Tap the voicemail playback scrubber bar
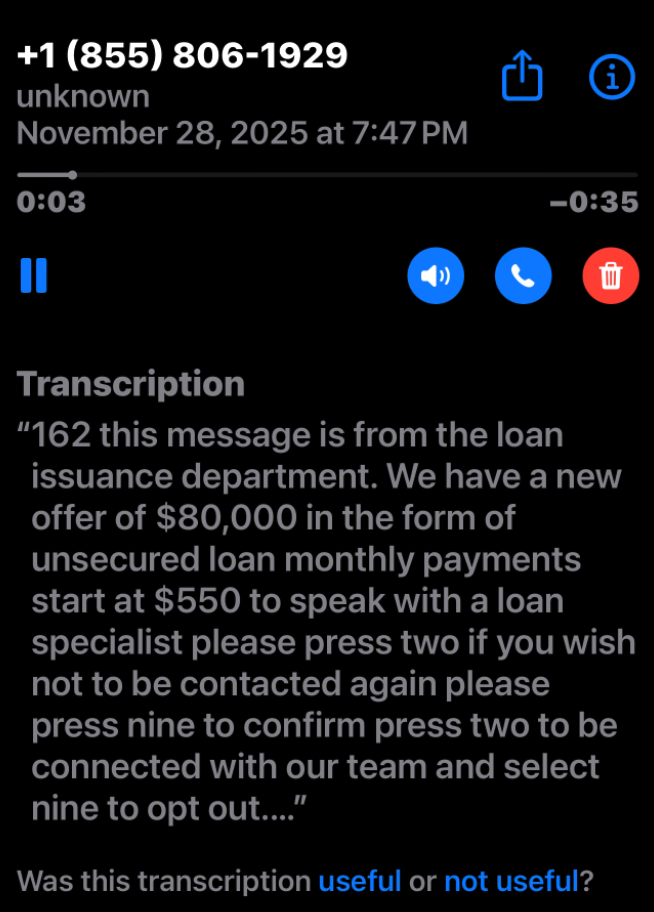 (327, 175)
